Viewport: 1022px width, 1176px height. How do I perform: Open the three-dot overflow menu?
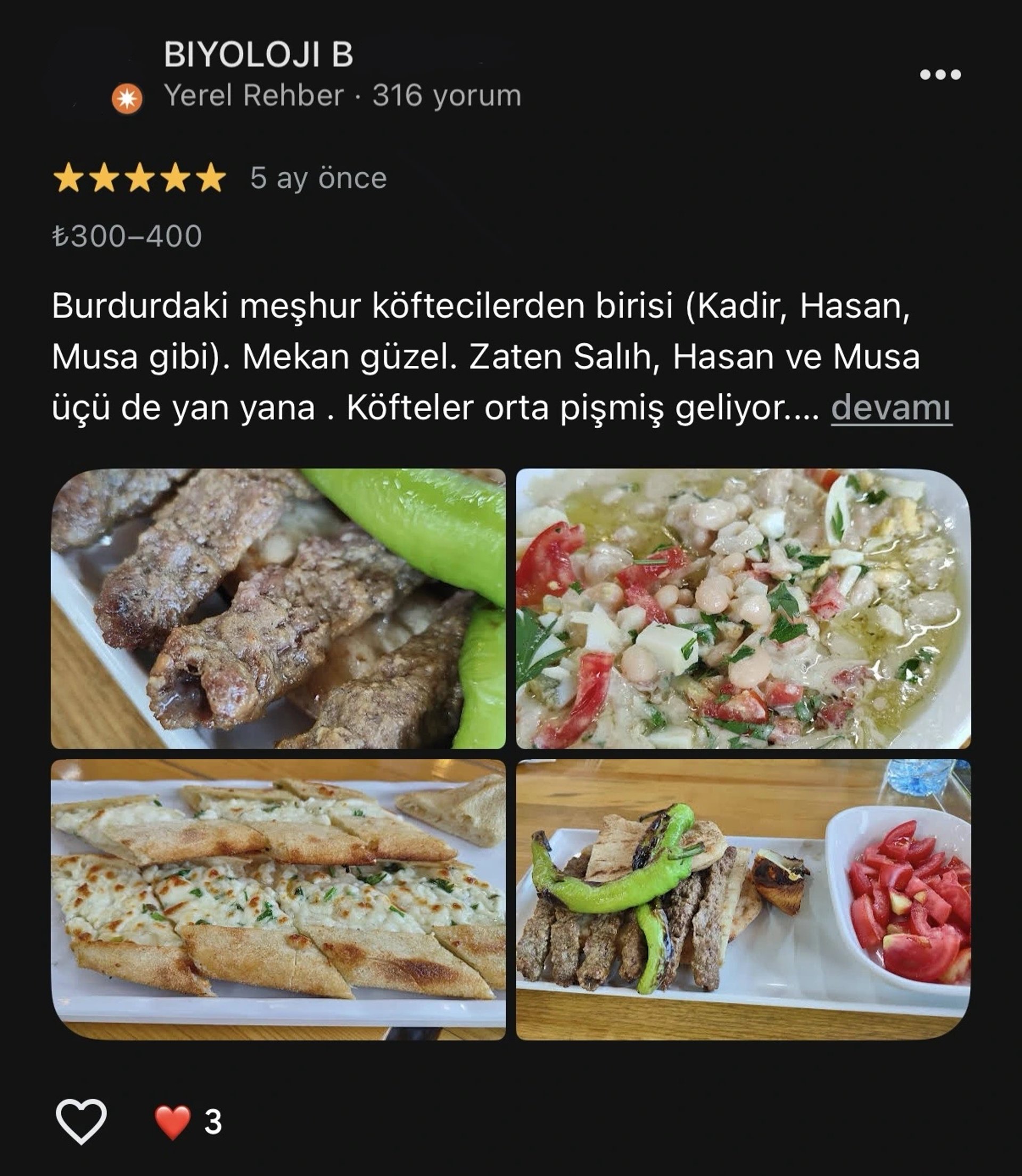point(941,75)
